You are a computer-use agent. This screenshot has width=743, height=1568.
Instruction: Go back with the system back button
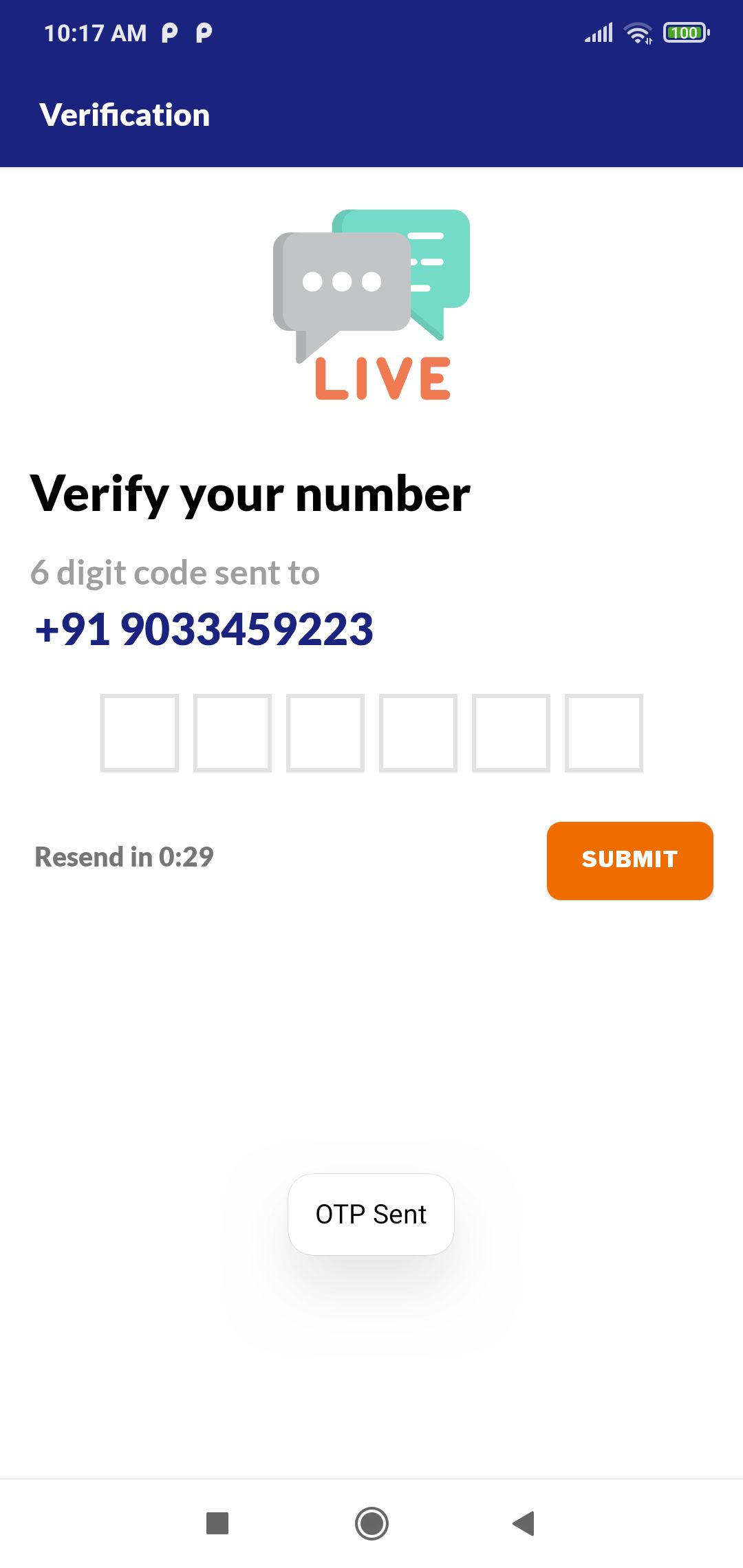524,1523
